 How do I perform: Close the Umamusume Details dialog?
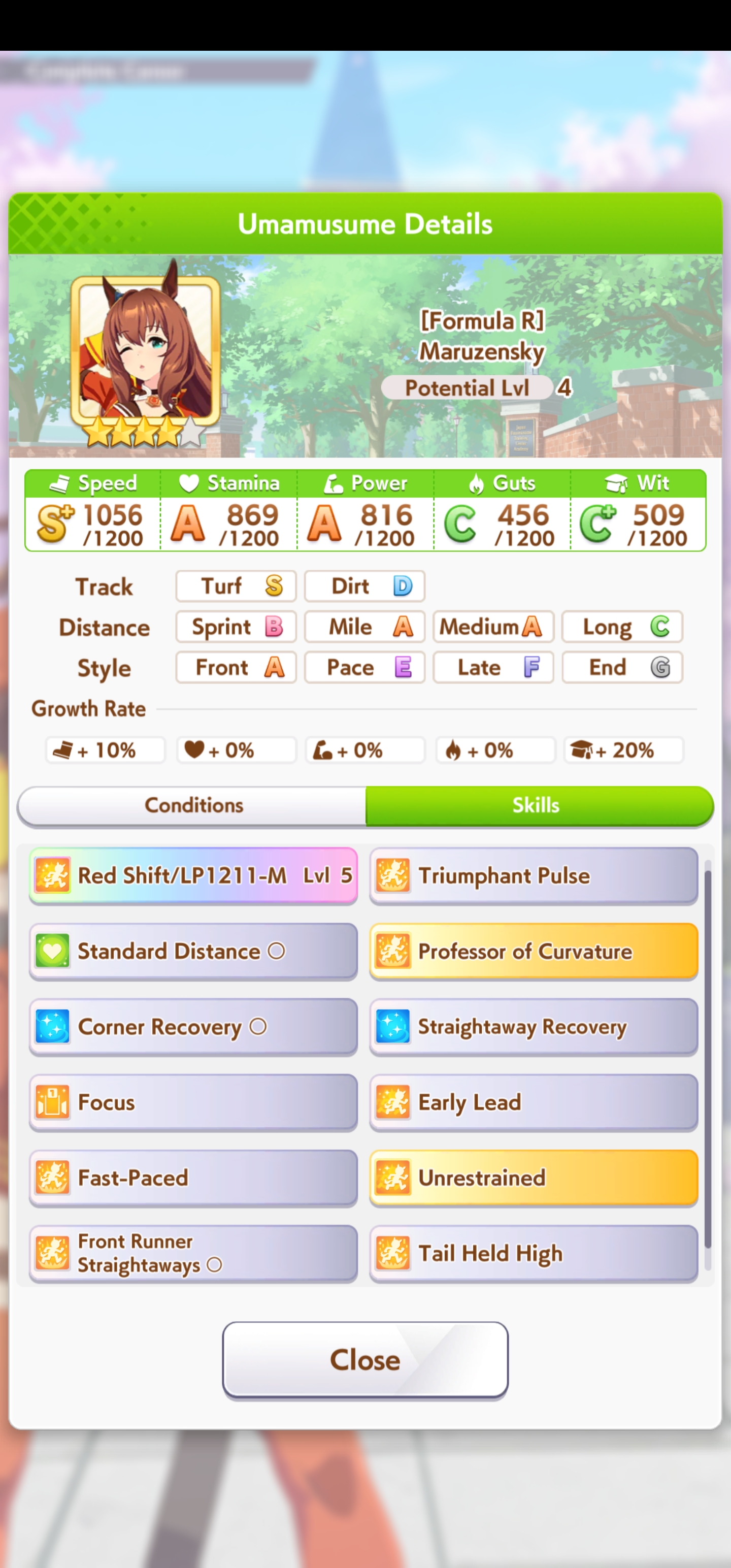365,1359
